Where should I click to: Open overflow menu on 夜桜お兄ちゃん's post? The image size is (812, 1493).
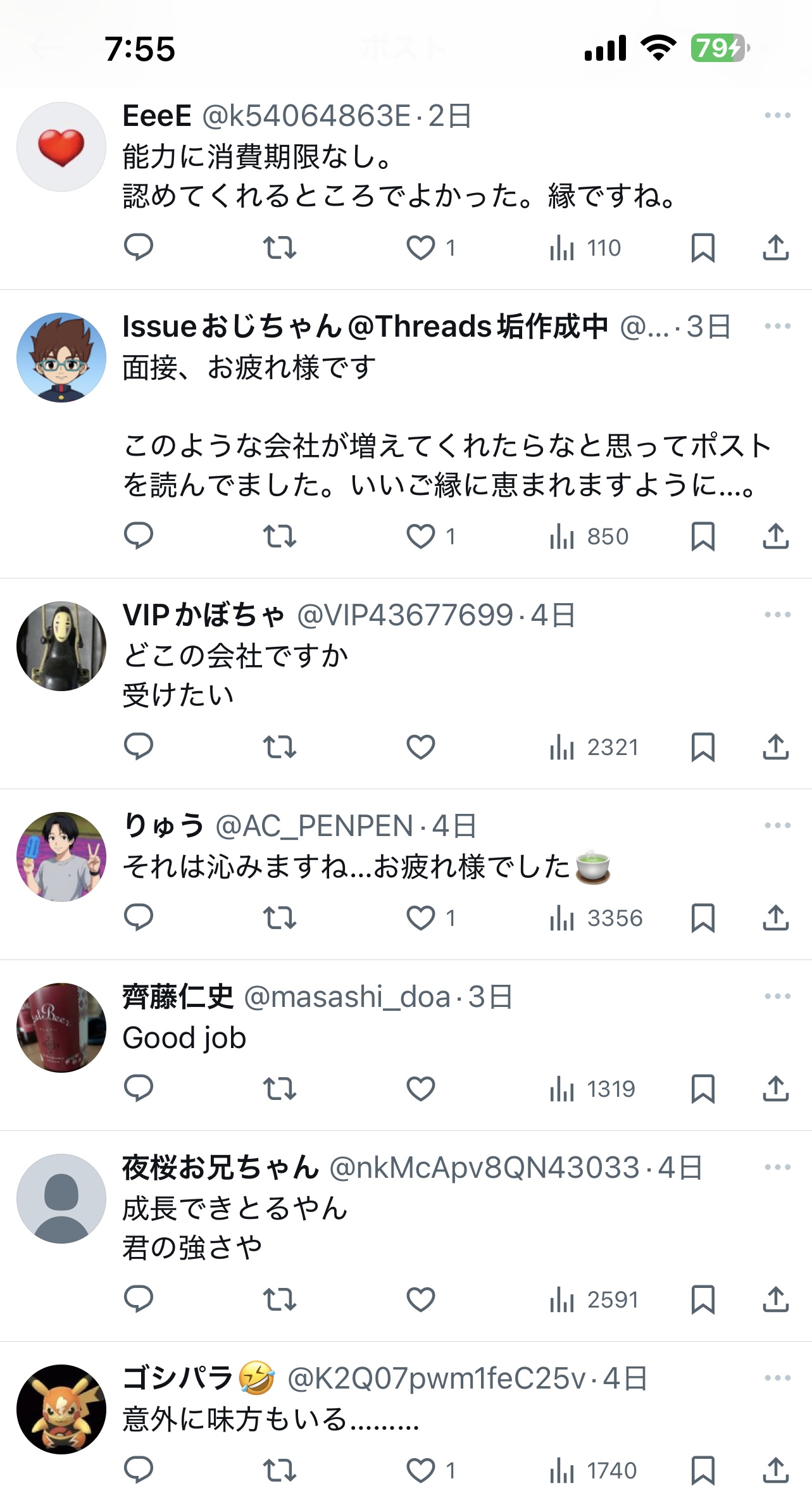coord(777,1167)
